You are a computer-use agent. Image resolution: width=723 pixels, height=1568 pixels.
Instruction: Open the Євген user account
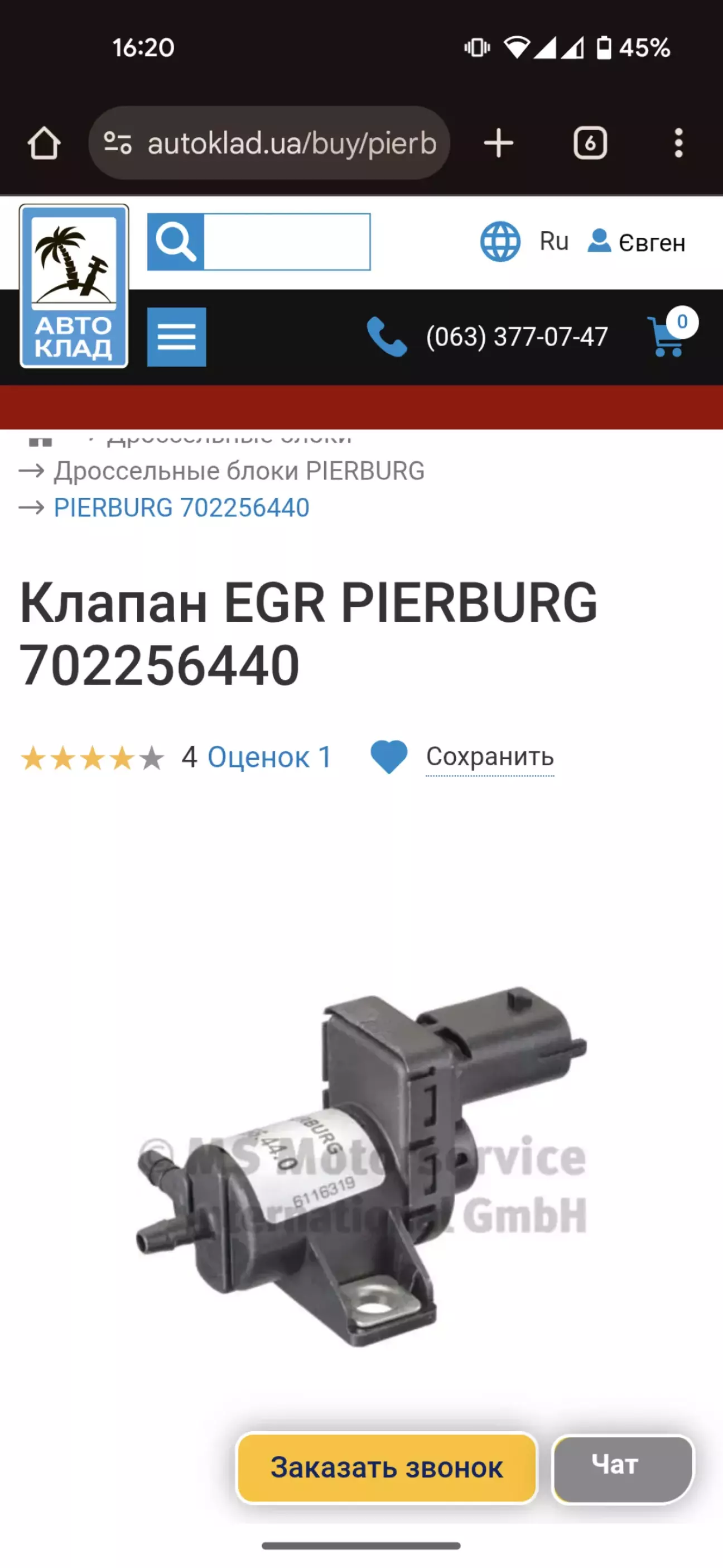click(636, 242)
